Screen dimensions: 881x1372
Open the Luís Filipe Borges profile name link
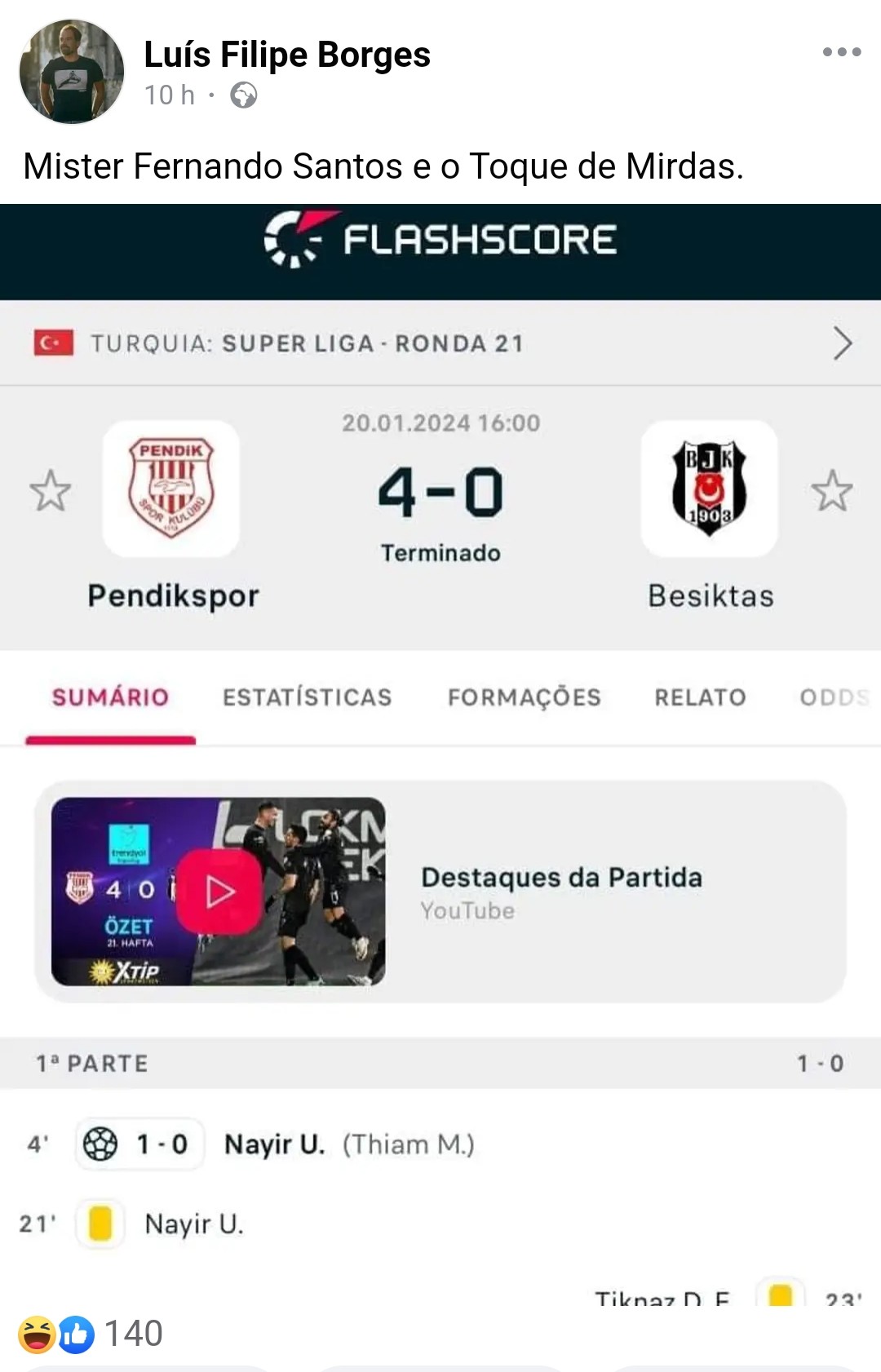click(x=286, y=55)
